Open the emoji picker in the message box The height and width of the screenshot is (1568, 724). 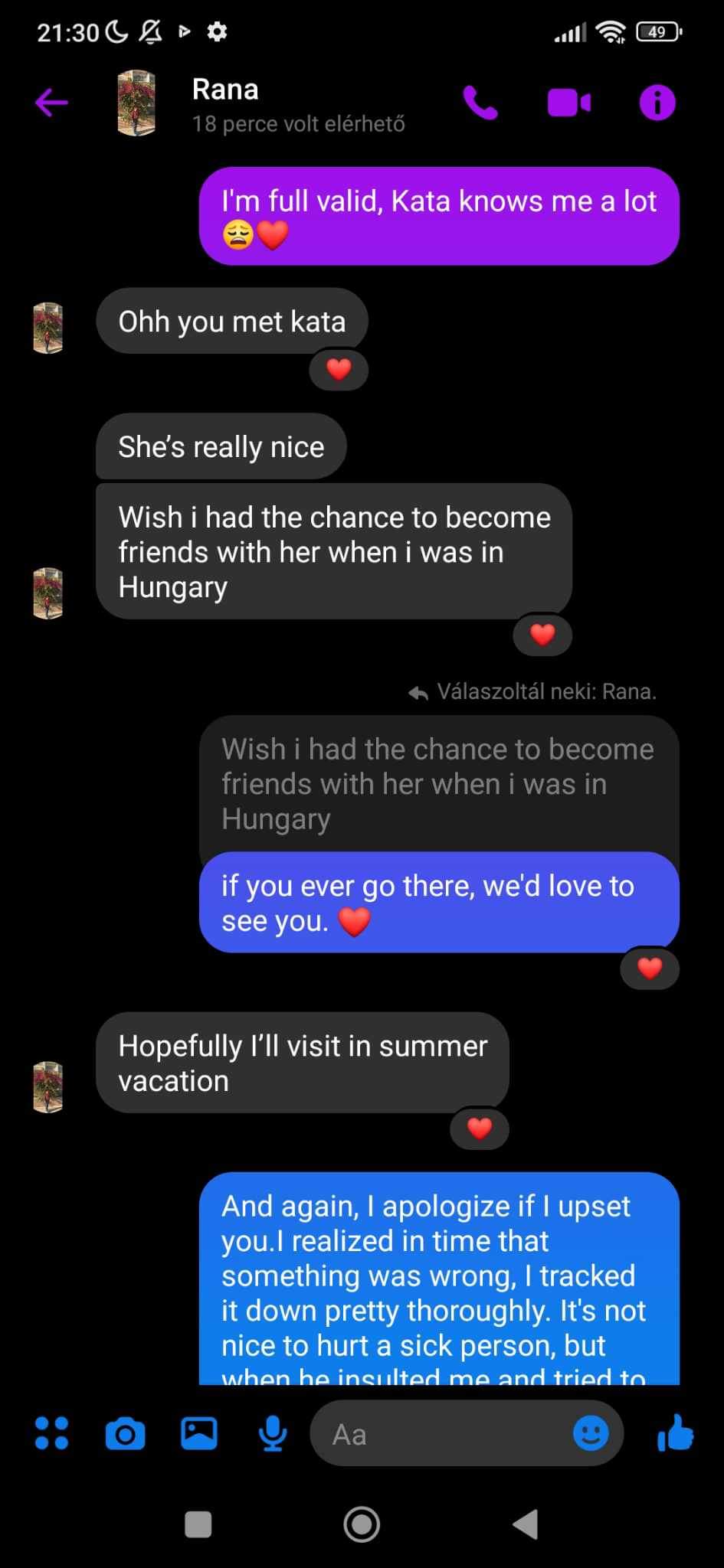pos(591,1433)
